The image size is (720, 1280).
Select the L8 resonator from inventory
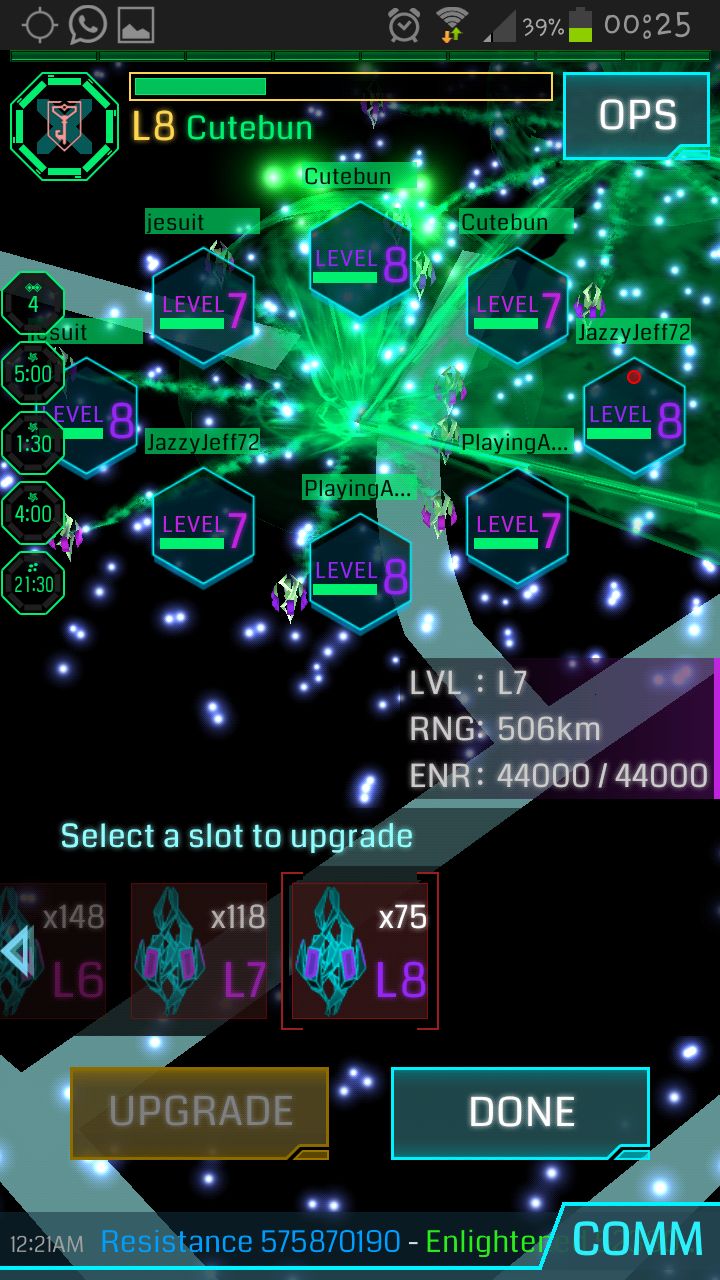click(x=360, y=950)
